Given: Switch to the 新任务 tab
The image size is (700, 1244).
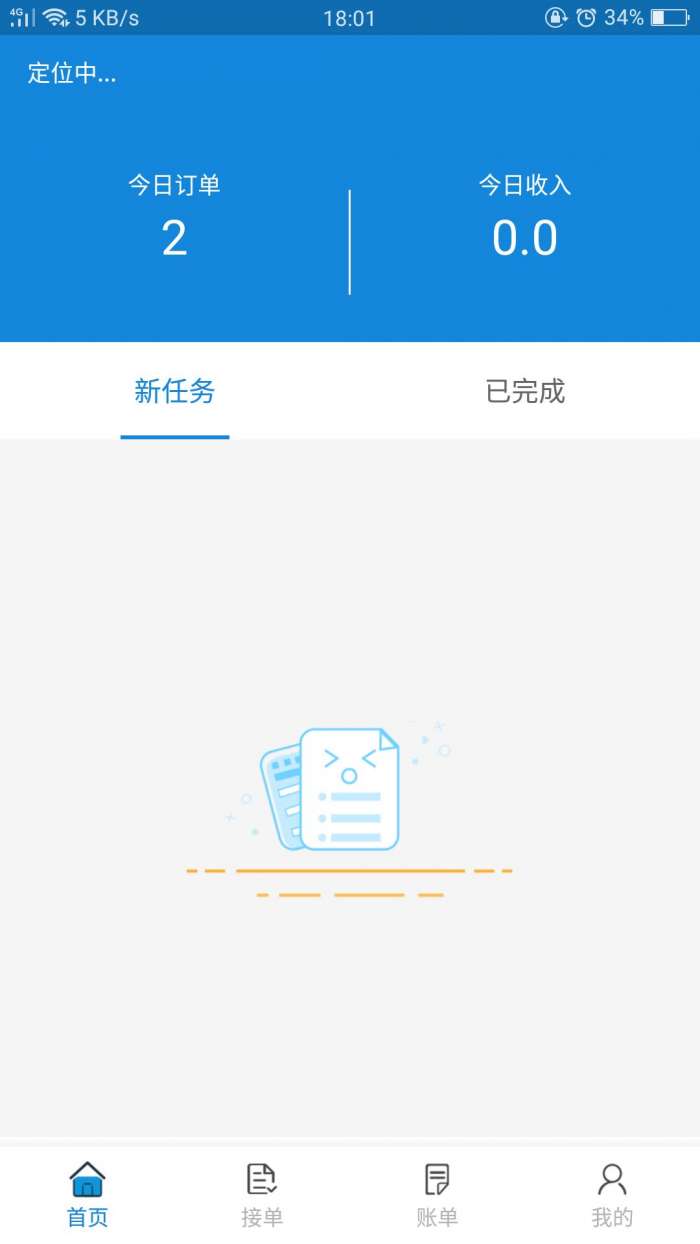Looking at the screenshot, I should tap(175, 392).
